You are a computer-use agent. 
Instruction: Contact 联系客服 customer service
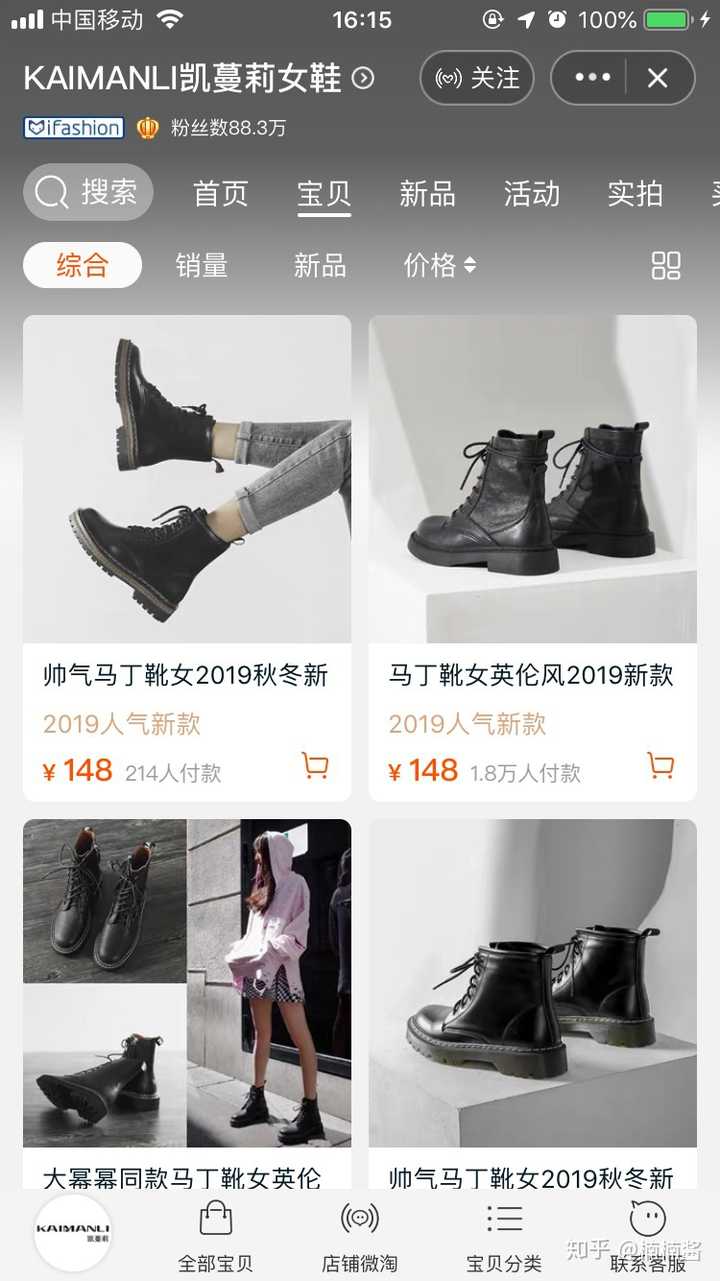click(x=648, y=1236)
